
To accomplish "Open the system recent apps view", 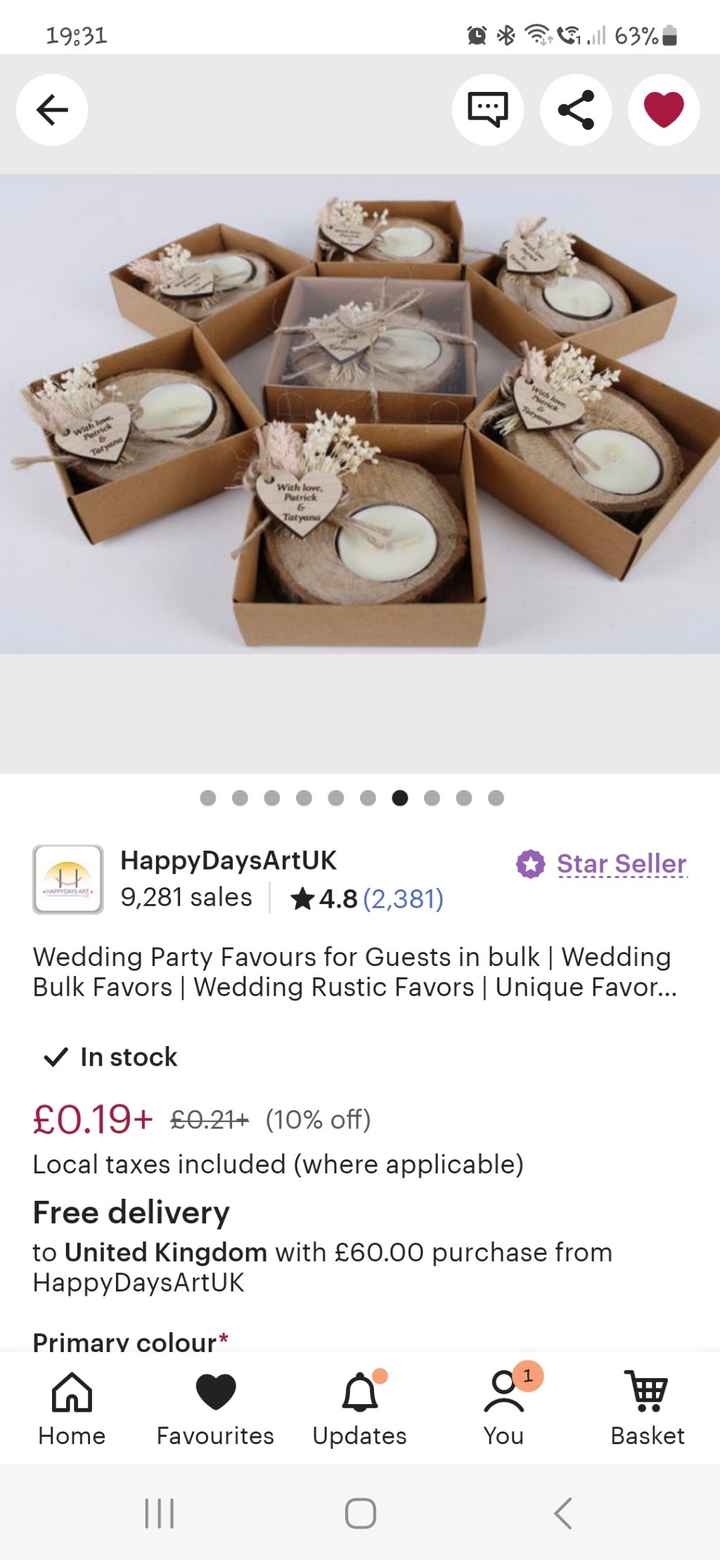I will 159,1513.
